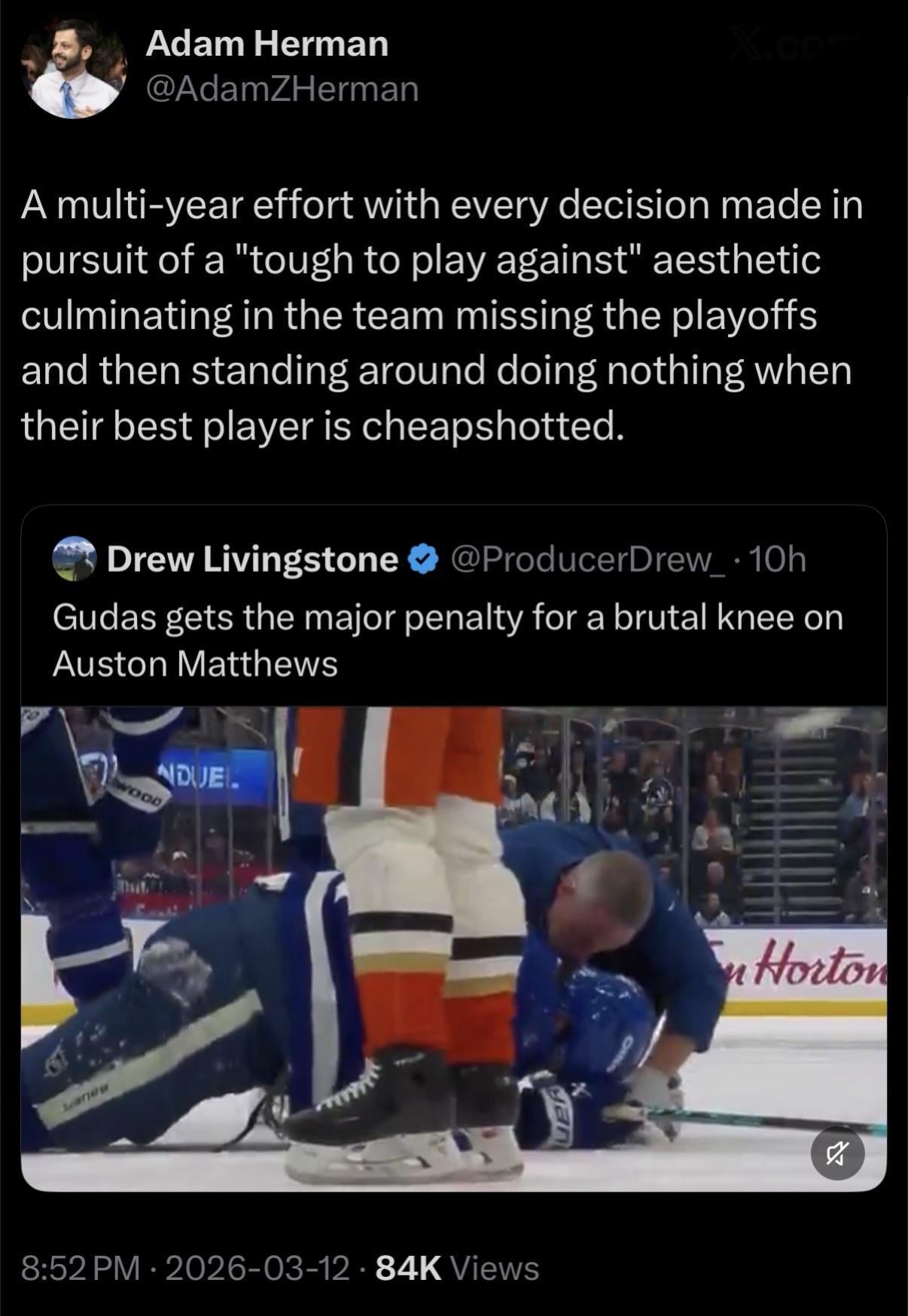Open the @AdamZHerman profile handle

pos(282,90)
